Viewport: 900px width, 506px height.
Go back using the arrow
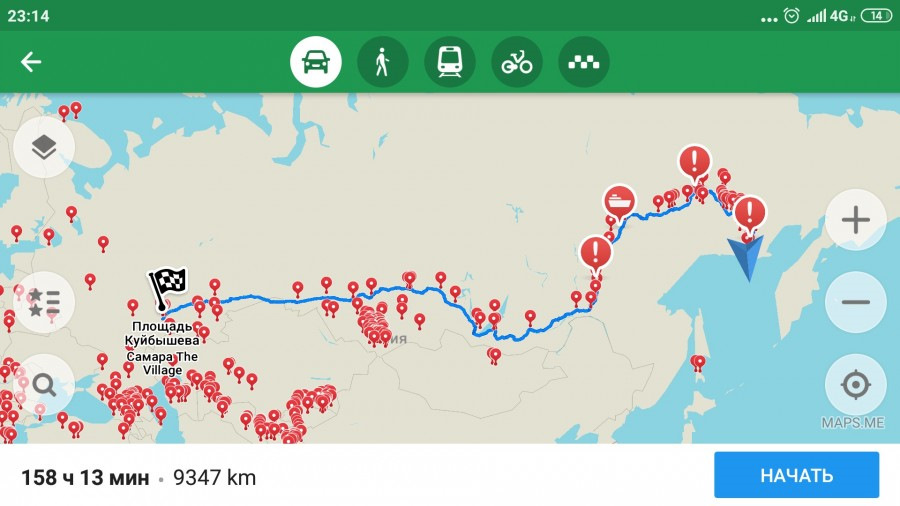click(x=31, y=62)
